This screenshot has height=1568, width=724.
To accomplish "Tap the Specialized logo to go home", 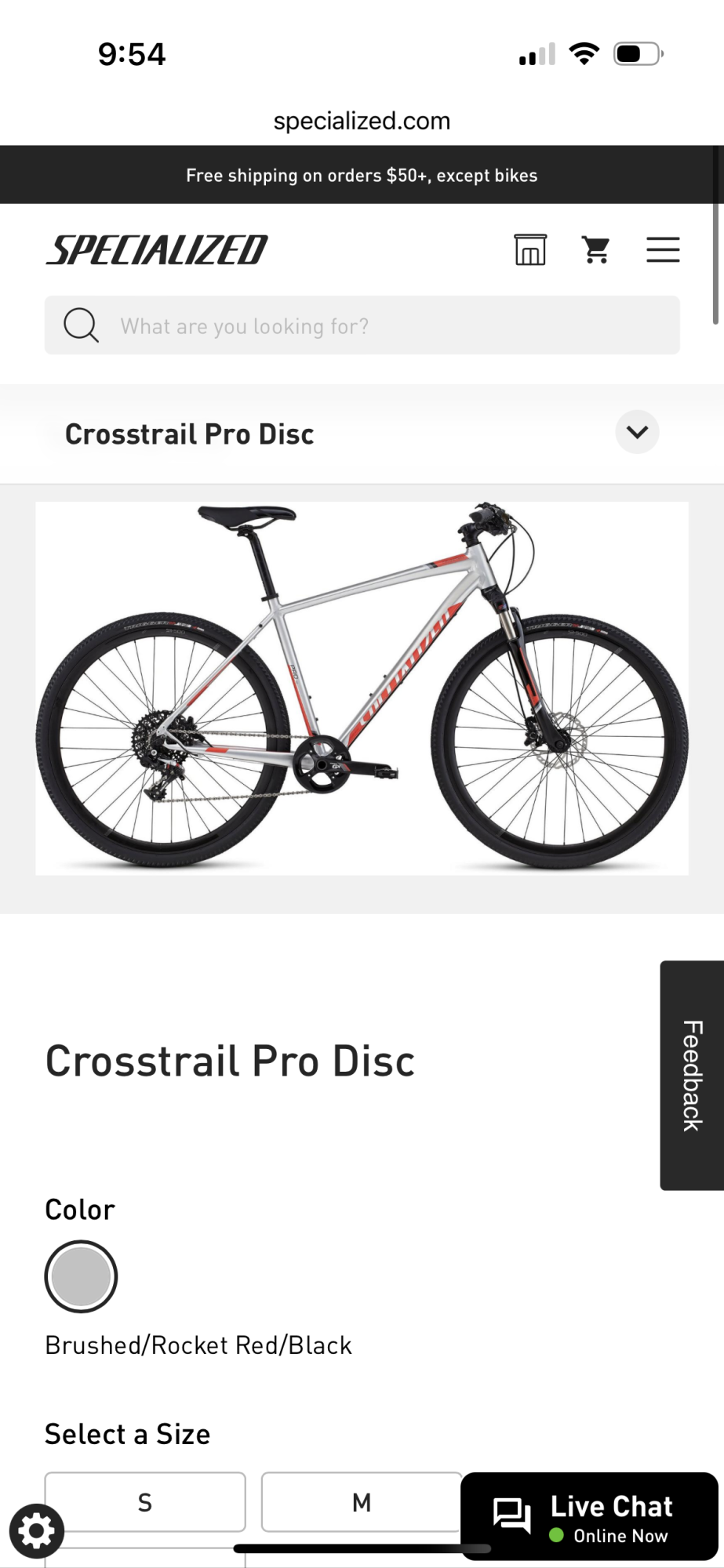I will pyautogui.click(x=157, y=250).
